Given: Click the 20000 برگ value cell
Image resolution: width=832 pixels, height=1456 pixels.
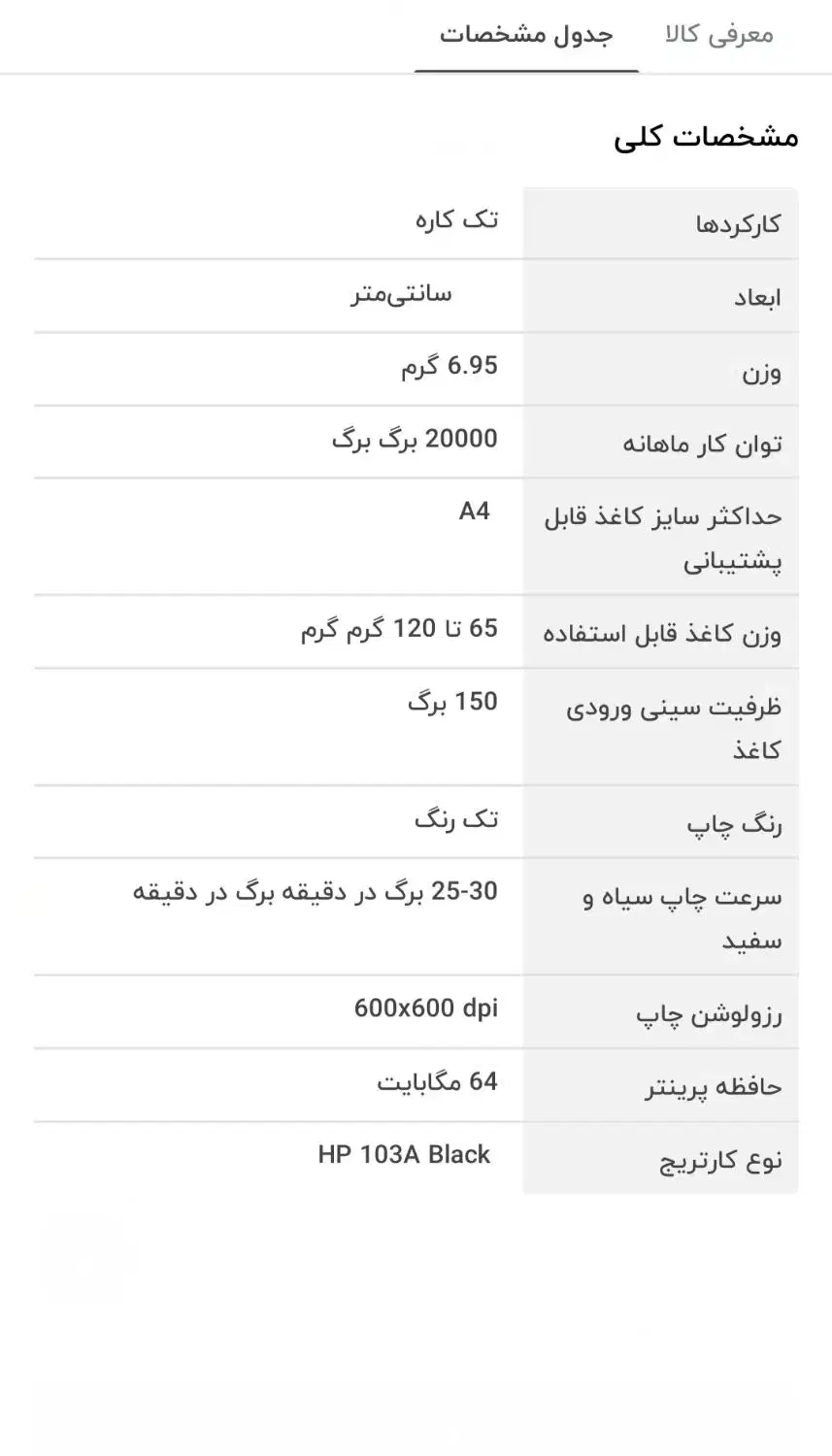Looking at the screenshot, I should tap(425, 439).
